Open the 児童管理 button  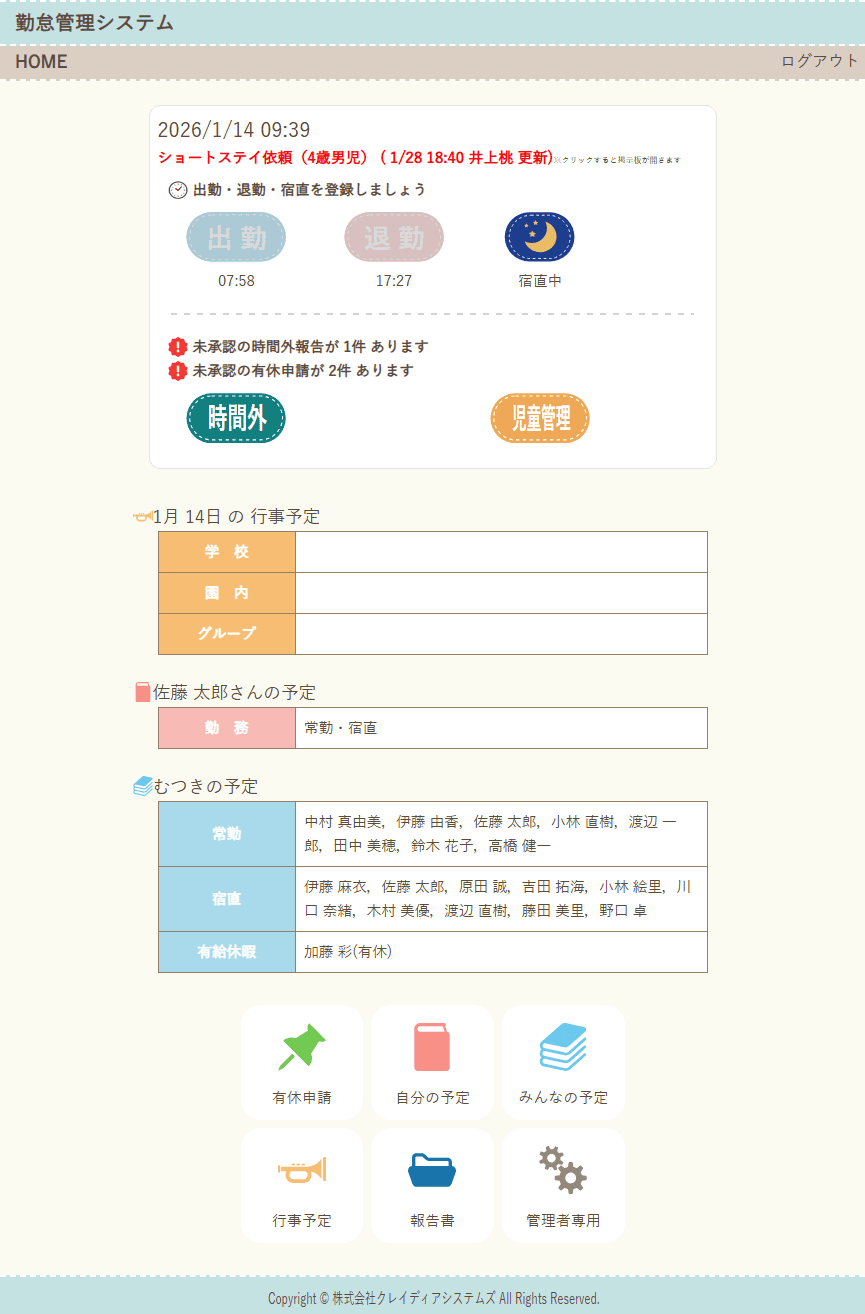[x=540, y=418]
